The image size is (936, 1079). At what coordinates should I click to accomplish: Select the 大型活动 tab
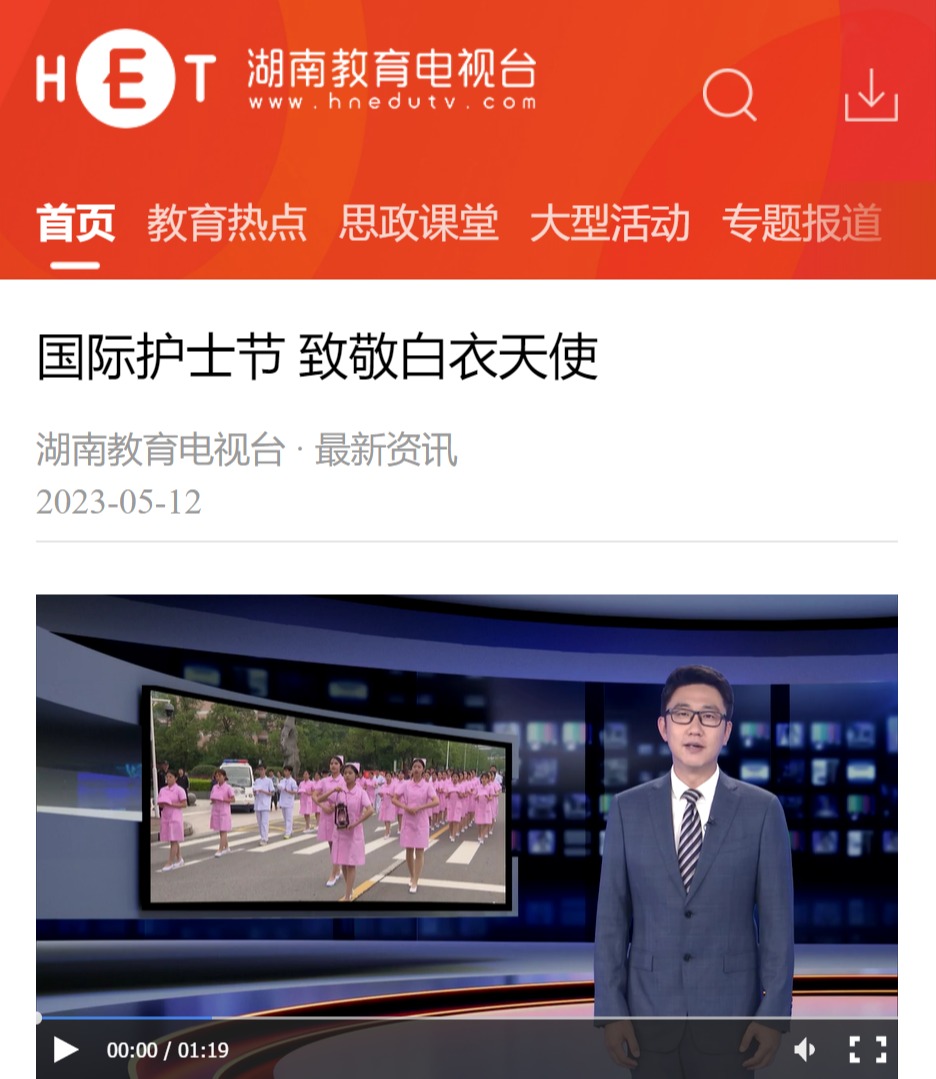(x=610, y=223)
